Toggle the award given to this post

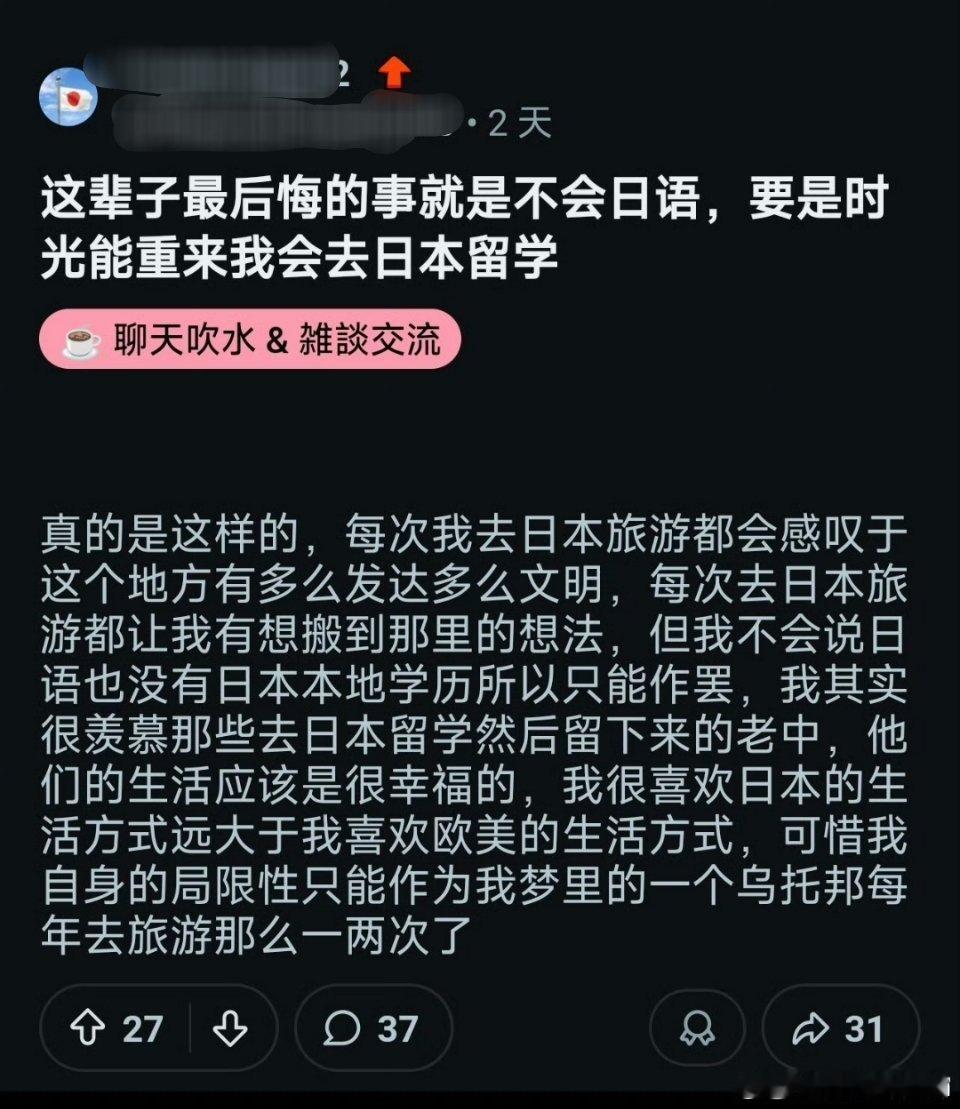696,1028
